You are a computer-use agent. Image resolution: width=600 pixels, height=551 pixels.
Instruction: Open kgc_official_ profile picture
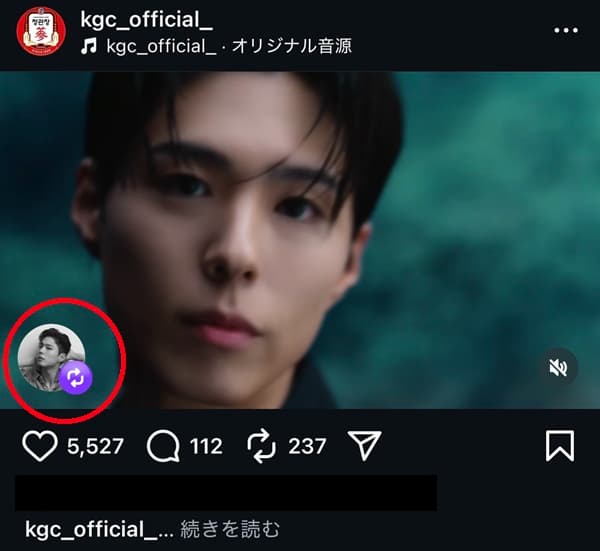coord(41,31)
